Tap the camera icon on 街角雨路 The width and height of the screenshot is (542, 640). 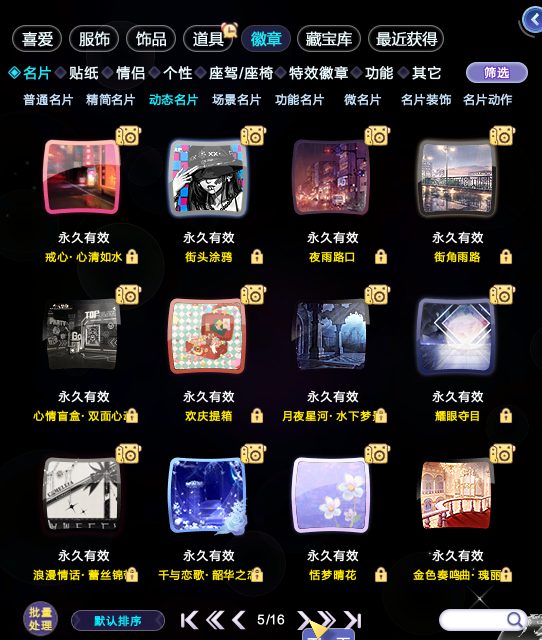(502, 136)
